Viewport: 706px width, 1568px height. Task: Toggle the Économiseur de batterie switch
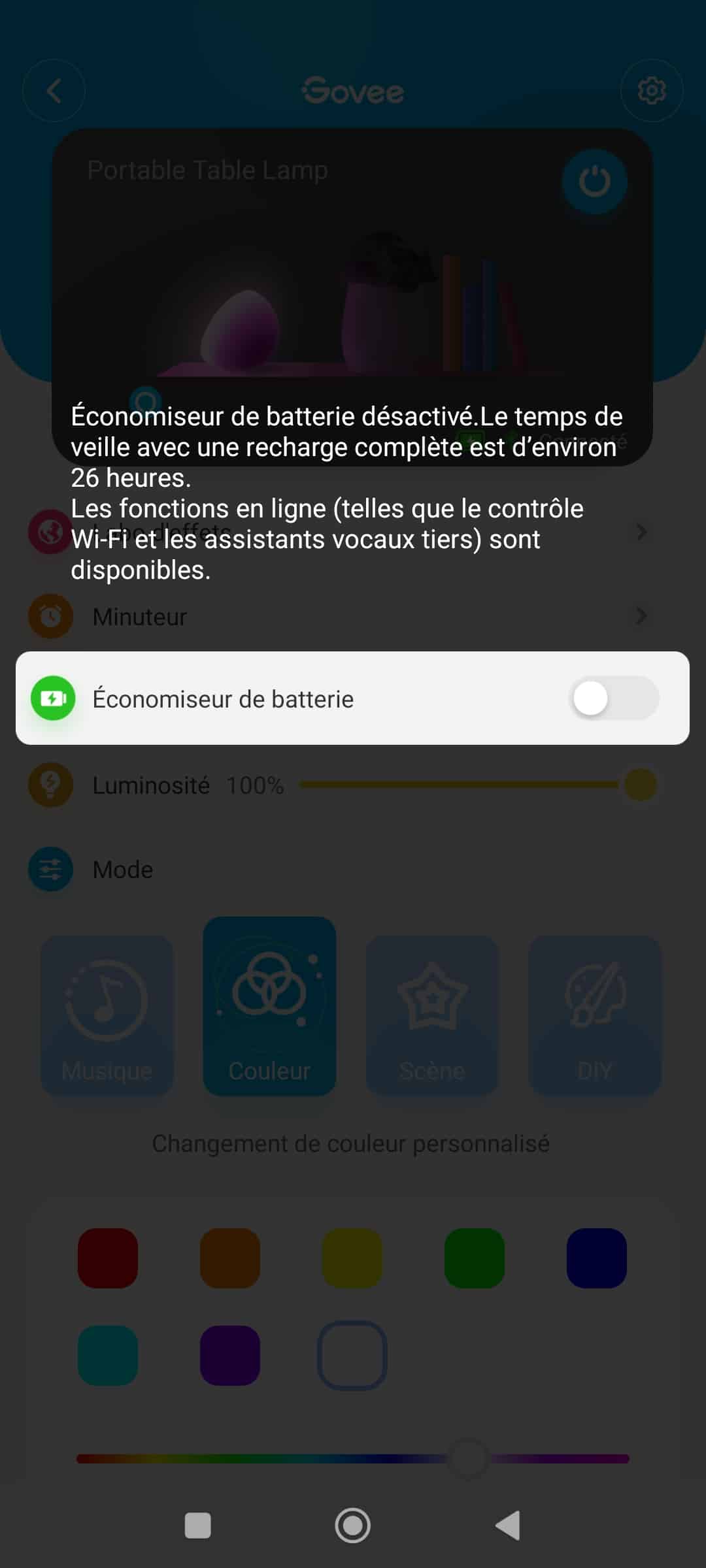coord(614,698)
